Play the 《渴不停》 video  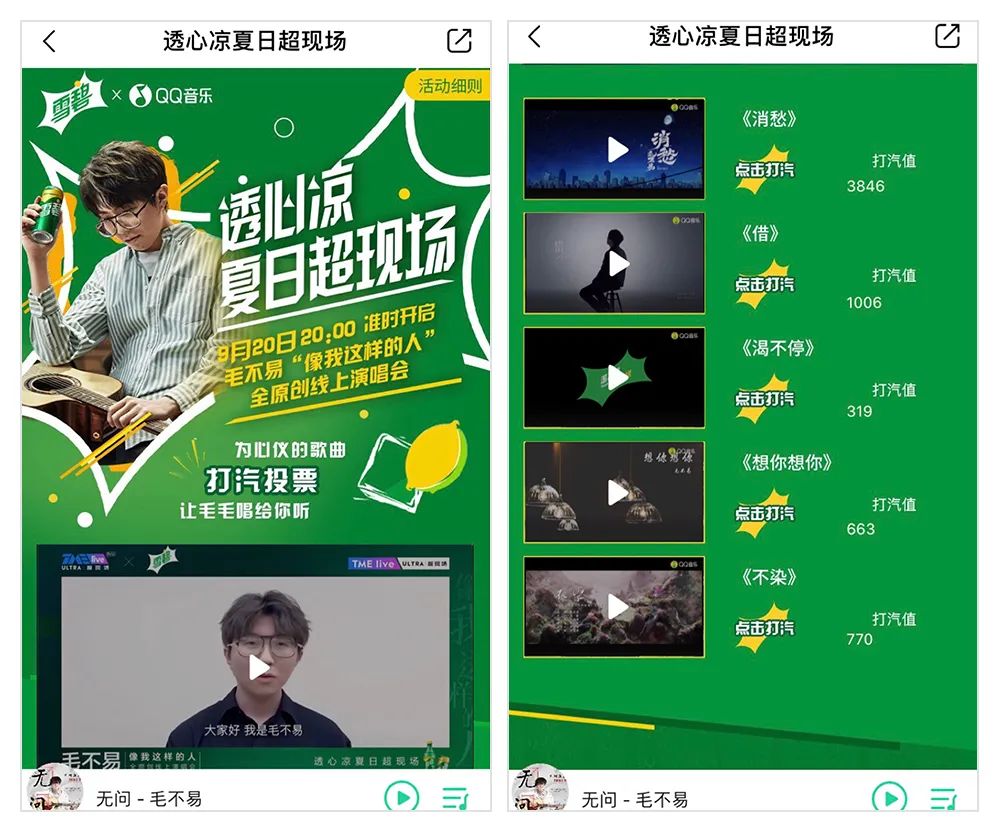click(617, 378)
